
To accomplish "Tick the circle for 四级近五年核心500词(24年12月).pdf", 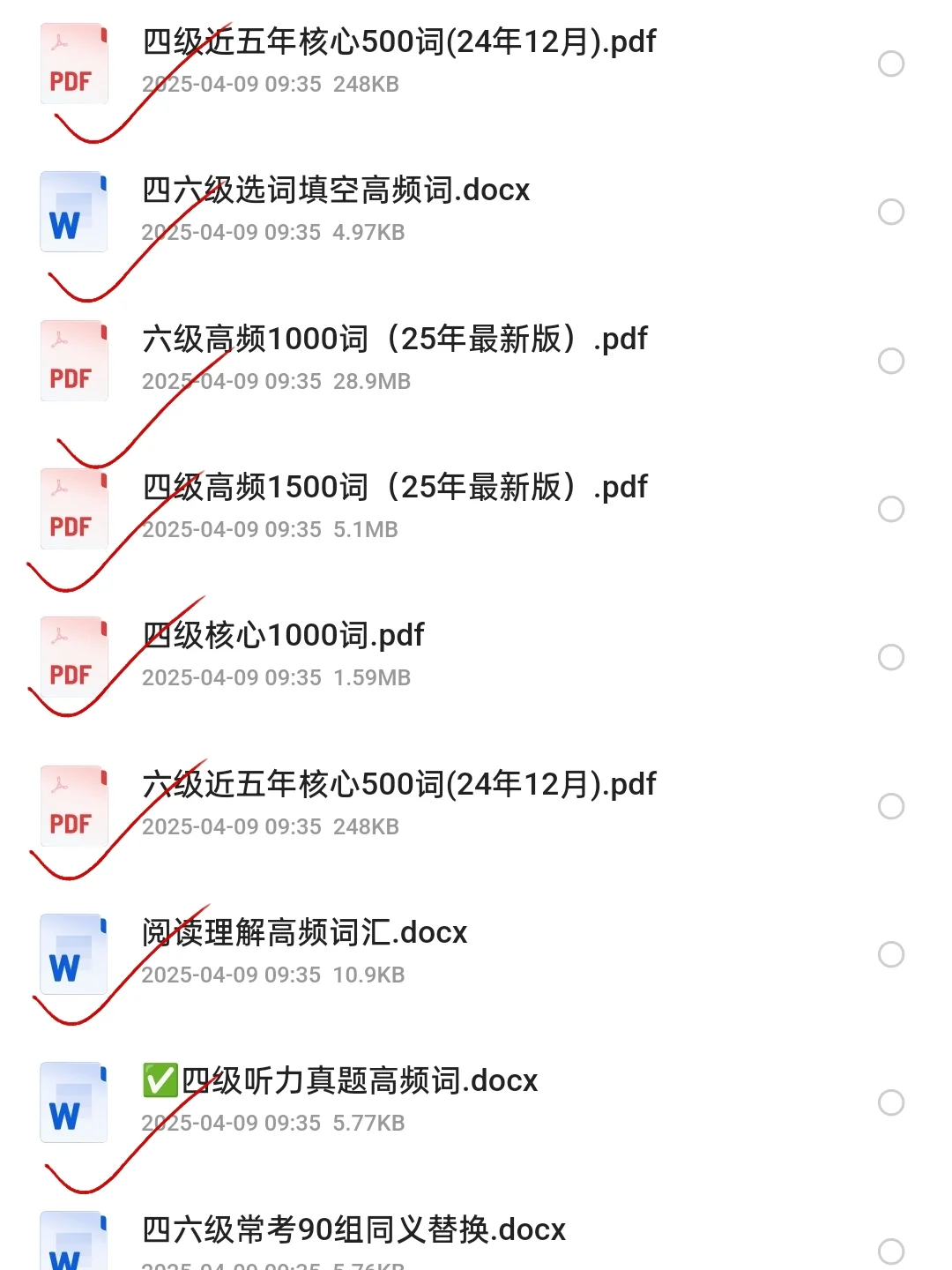I will [891, 63].
